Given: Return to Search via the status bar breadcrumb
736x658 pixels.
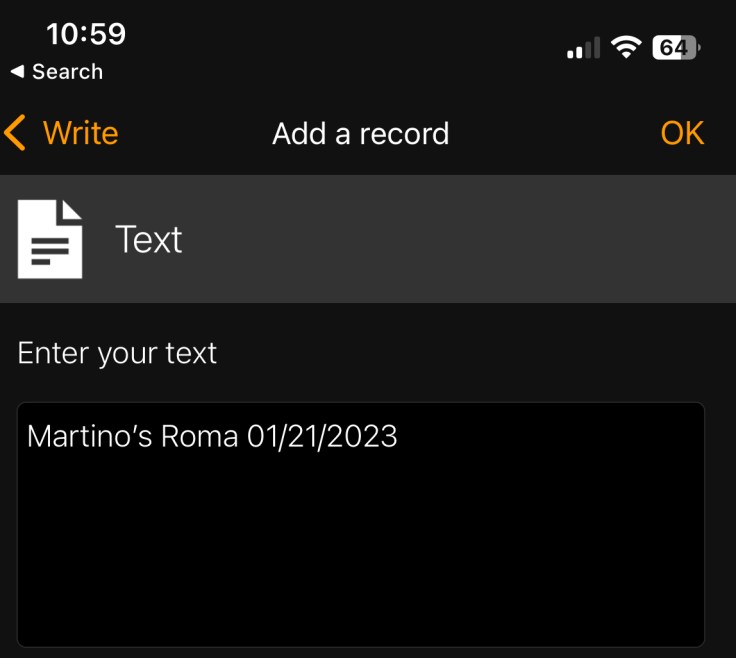Looking at the screenshot, I should [57, 72].
